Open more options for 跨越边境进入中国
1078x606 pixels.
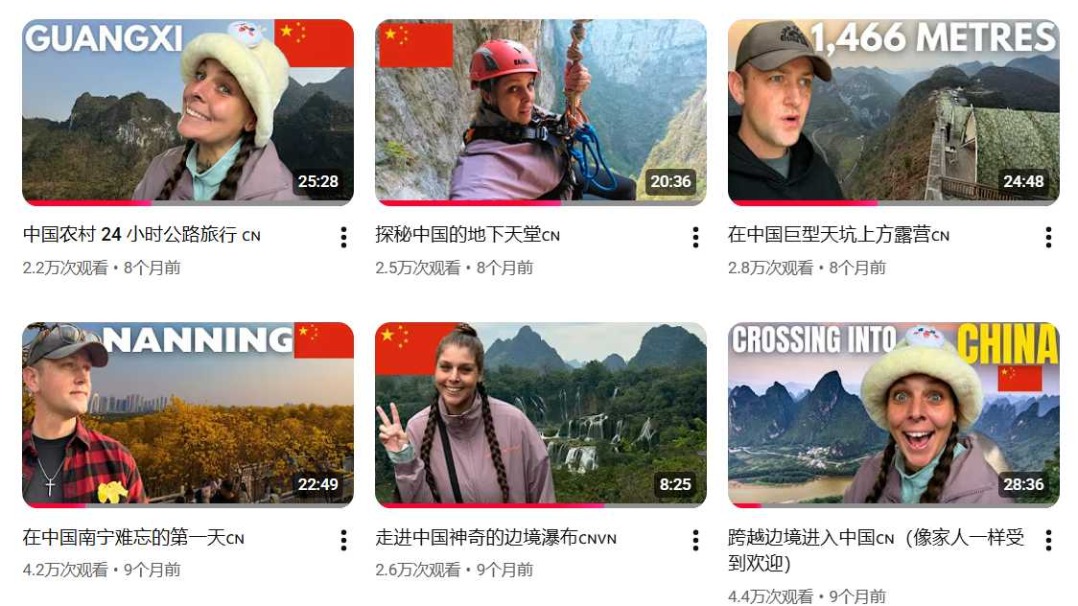click(x=1048, y=540)
